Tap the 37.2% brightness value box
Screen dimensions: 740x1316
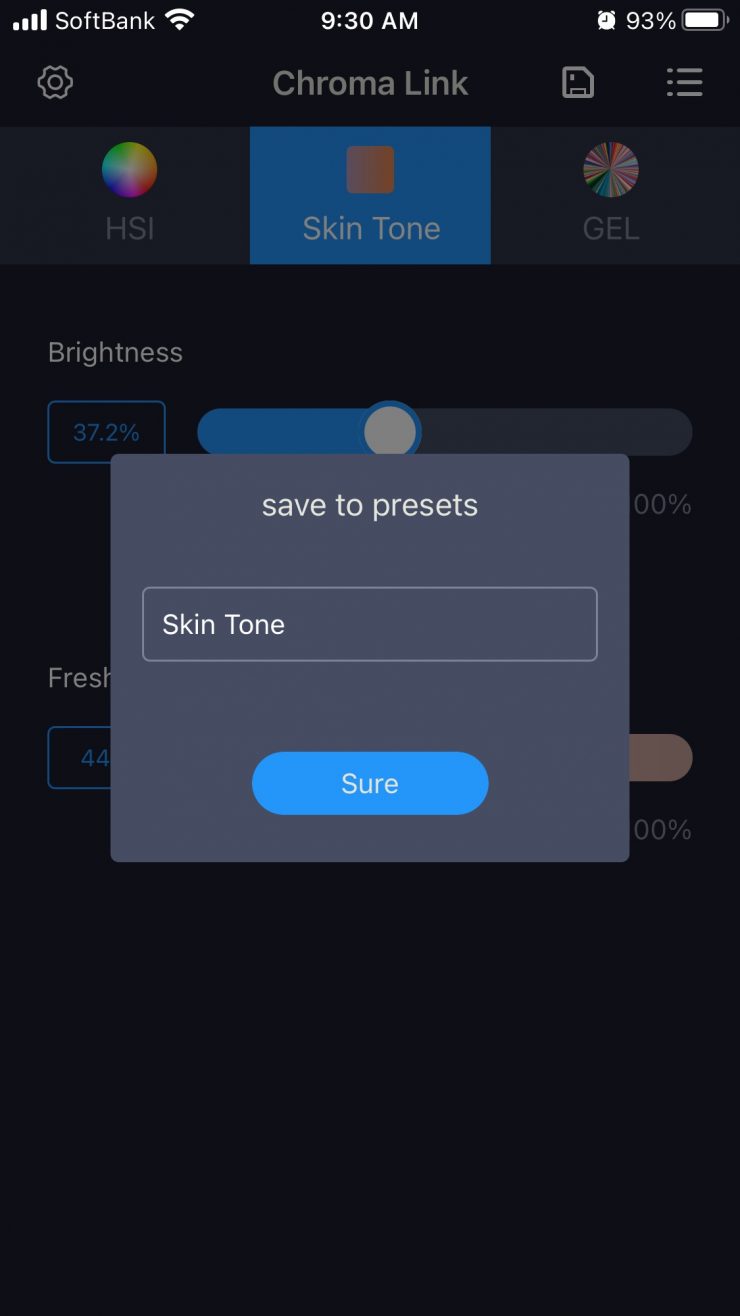click(106, 432)
